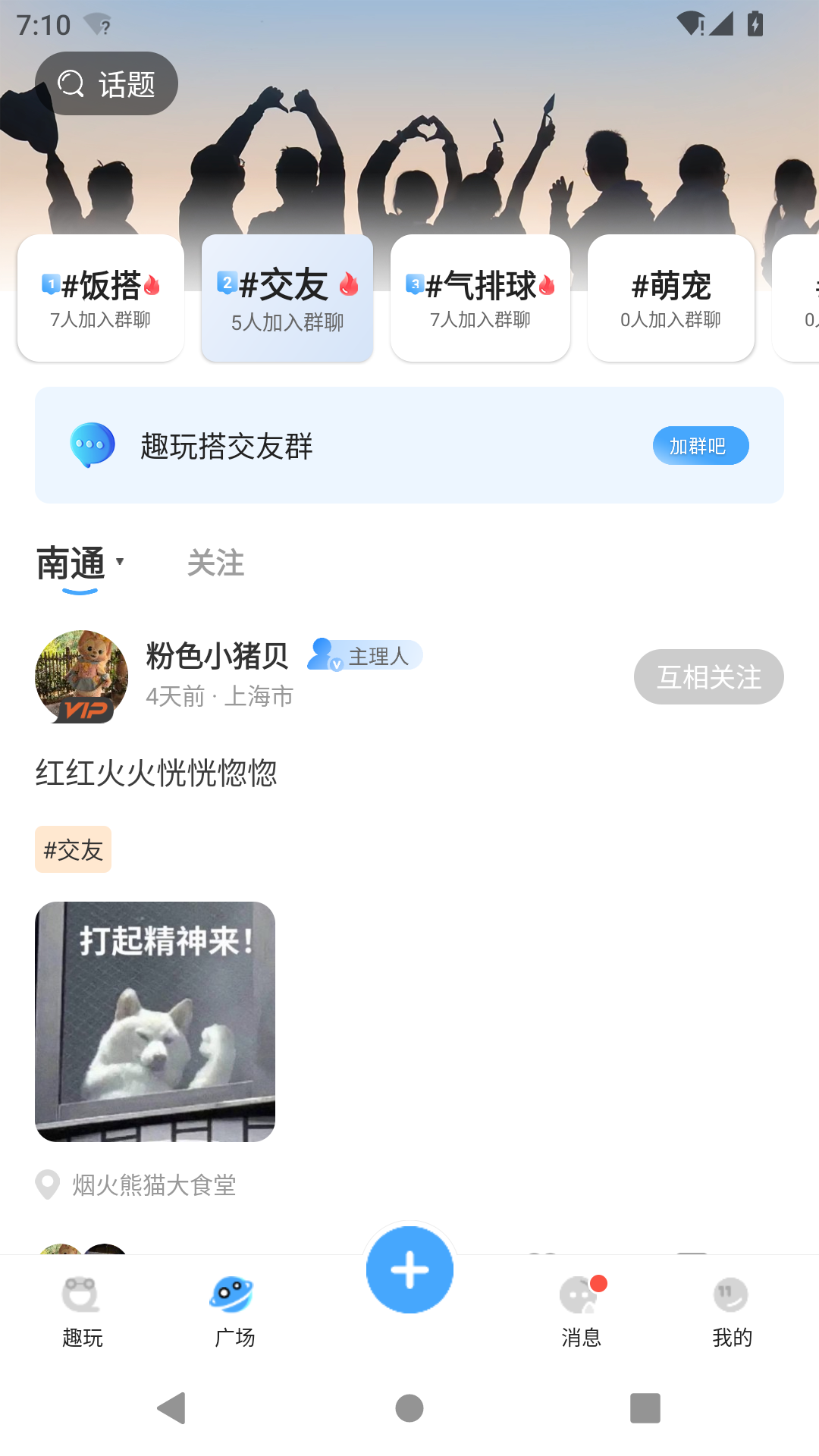The width and height of the screenshot is (819, 1456).
Task: Tap the VIP badge on the avatar
Action: (x=86, y=711)
